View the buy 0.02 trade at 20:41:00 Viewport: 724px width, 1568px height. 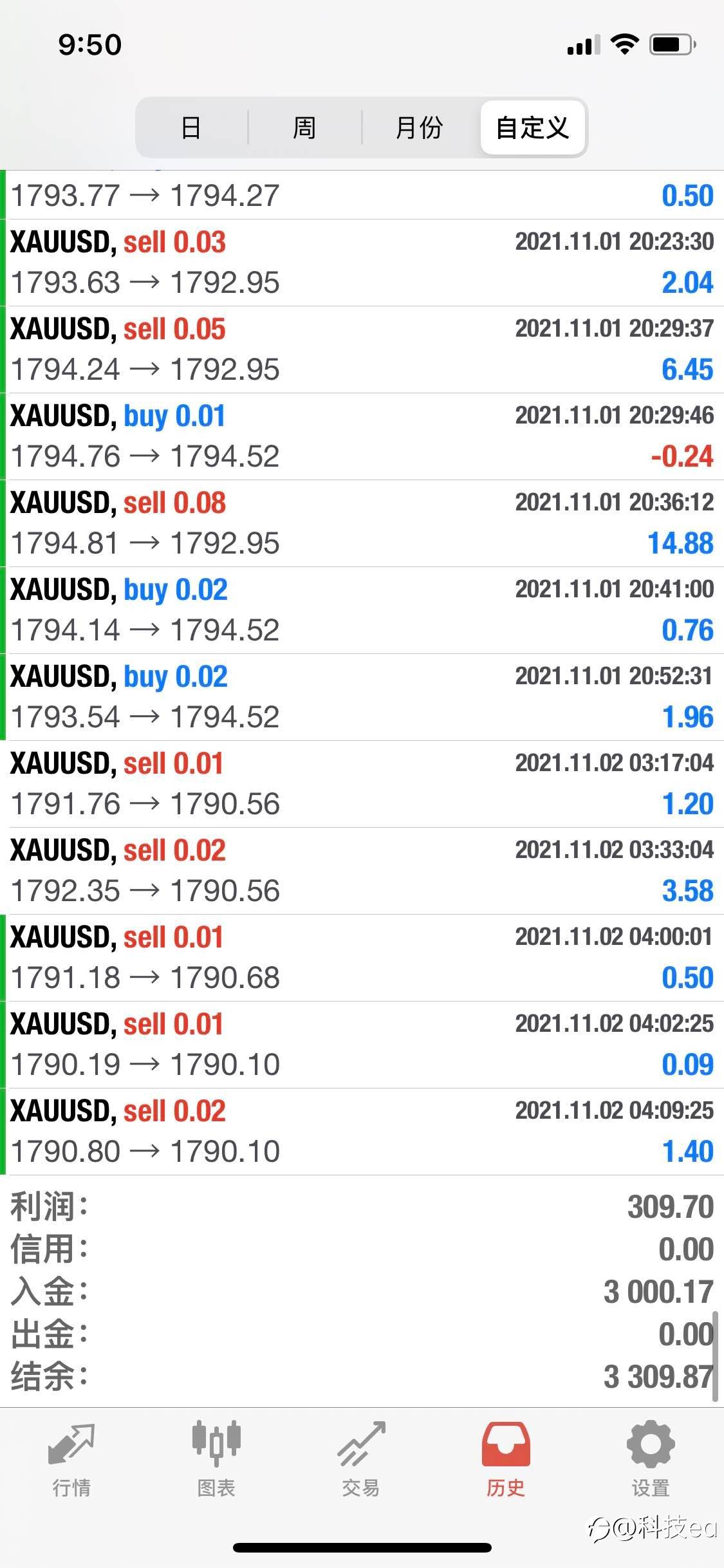coord(362,610)
